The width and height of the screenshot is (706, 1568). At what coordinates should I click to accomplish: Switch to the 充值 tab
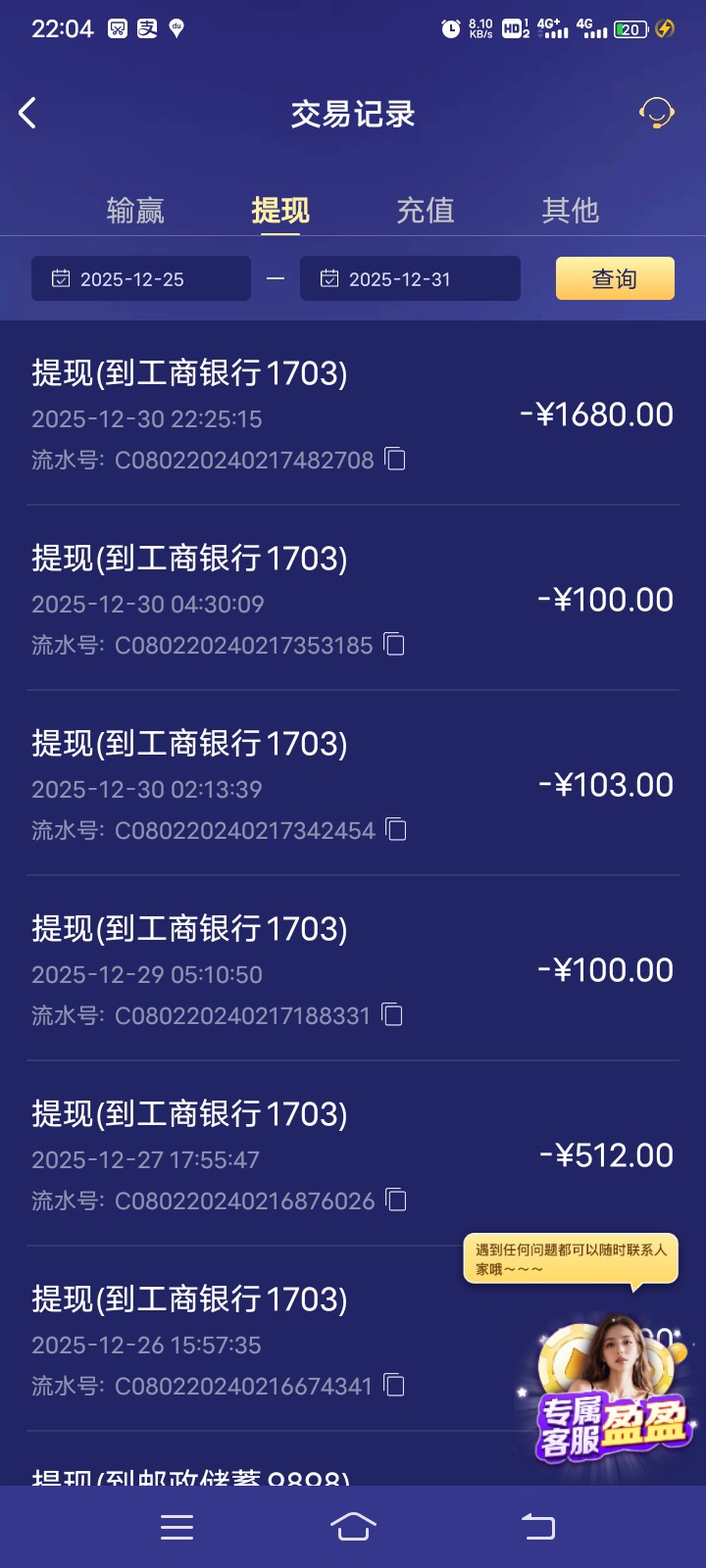[426, 210]
